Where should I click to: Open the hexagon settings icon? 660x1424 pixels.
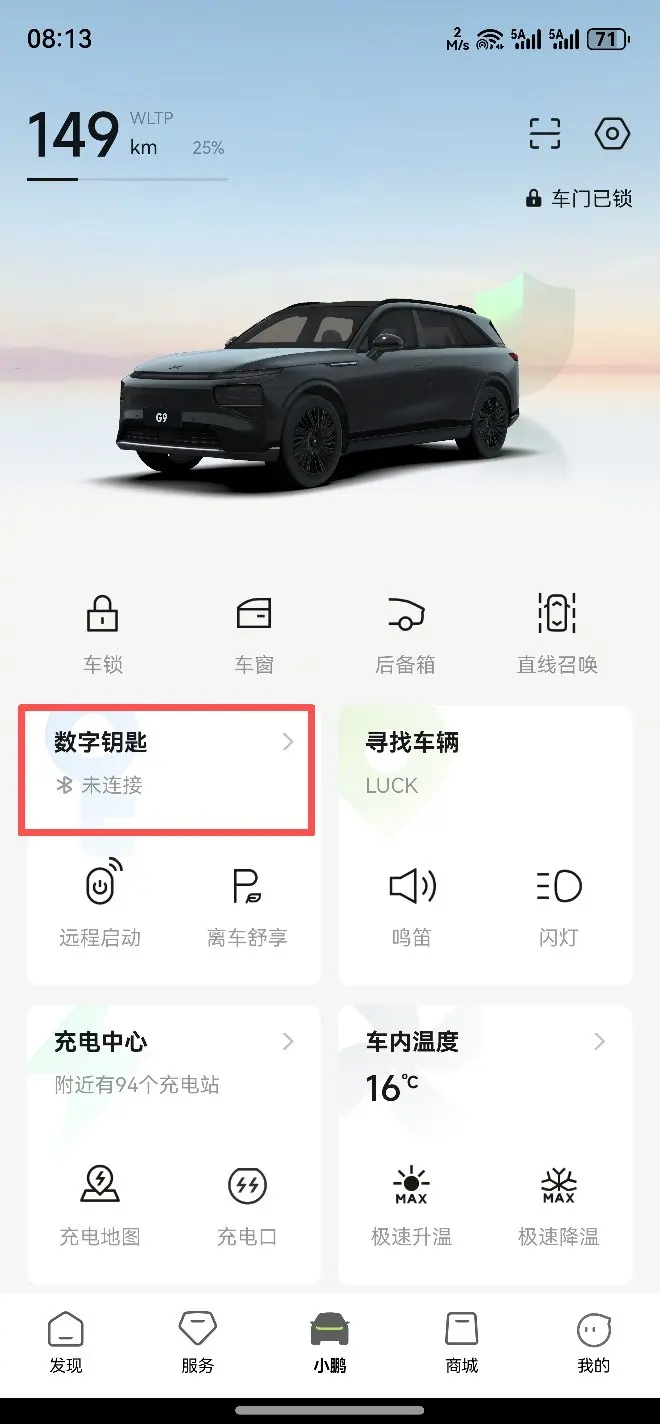point(611,134)
